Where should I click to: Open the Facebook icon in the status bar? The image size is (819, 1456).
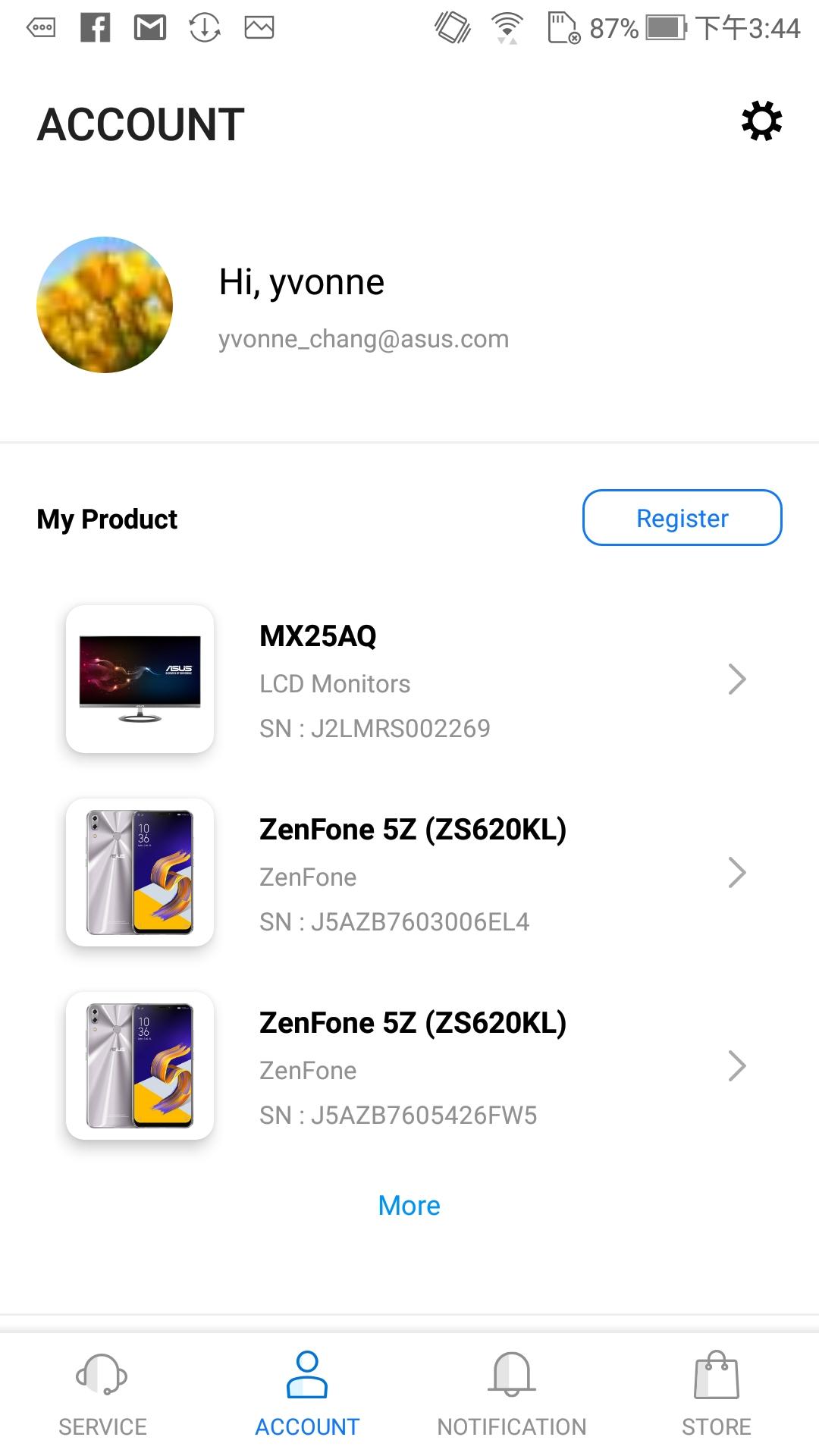[94, 27]
